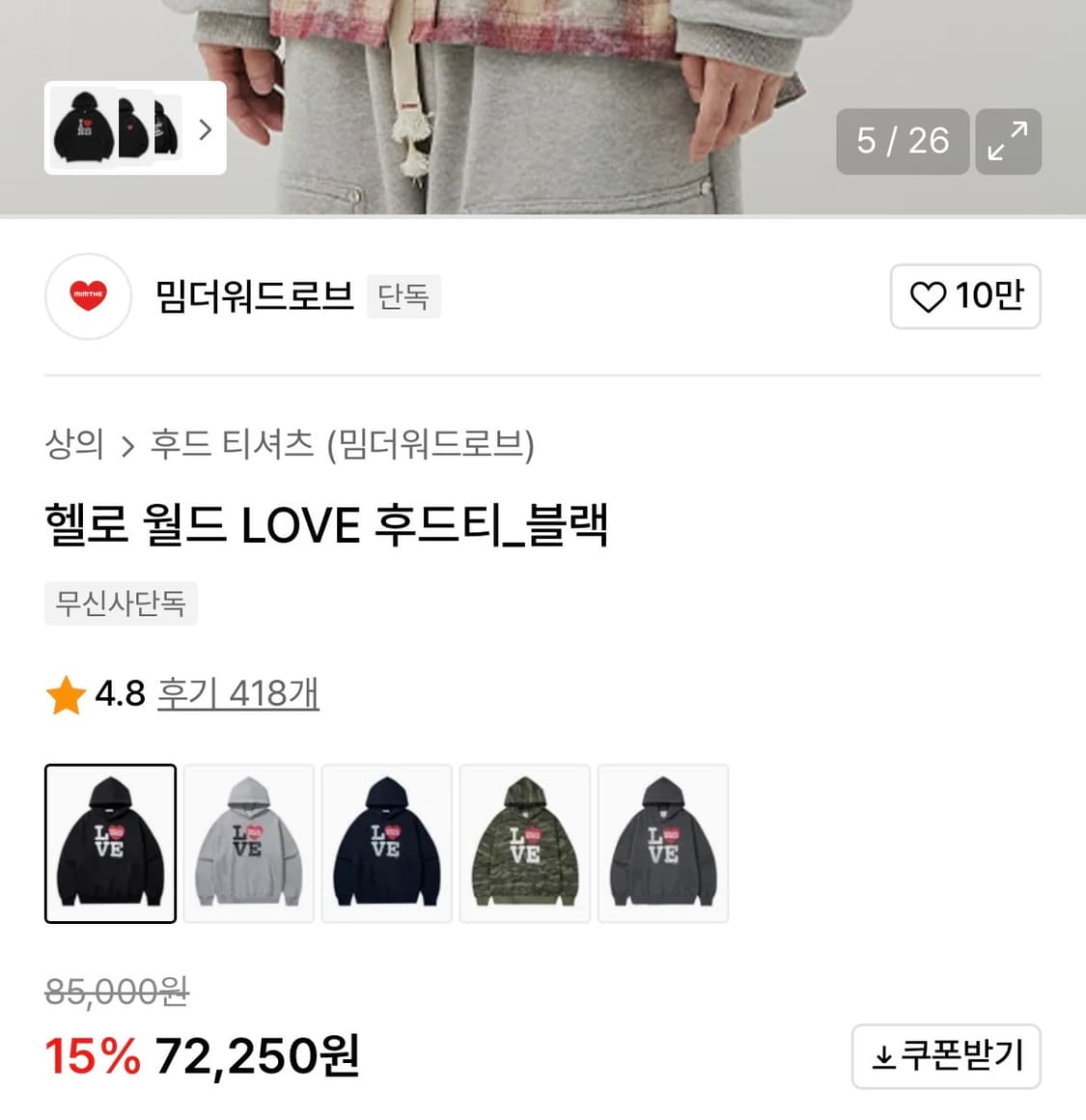The width and height of the screenshot is (1086, 1120).
Task: Select the gray hoodie color swatch
Action: click(x=248, y=841)
